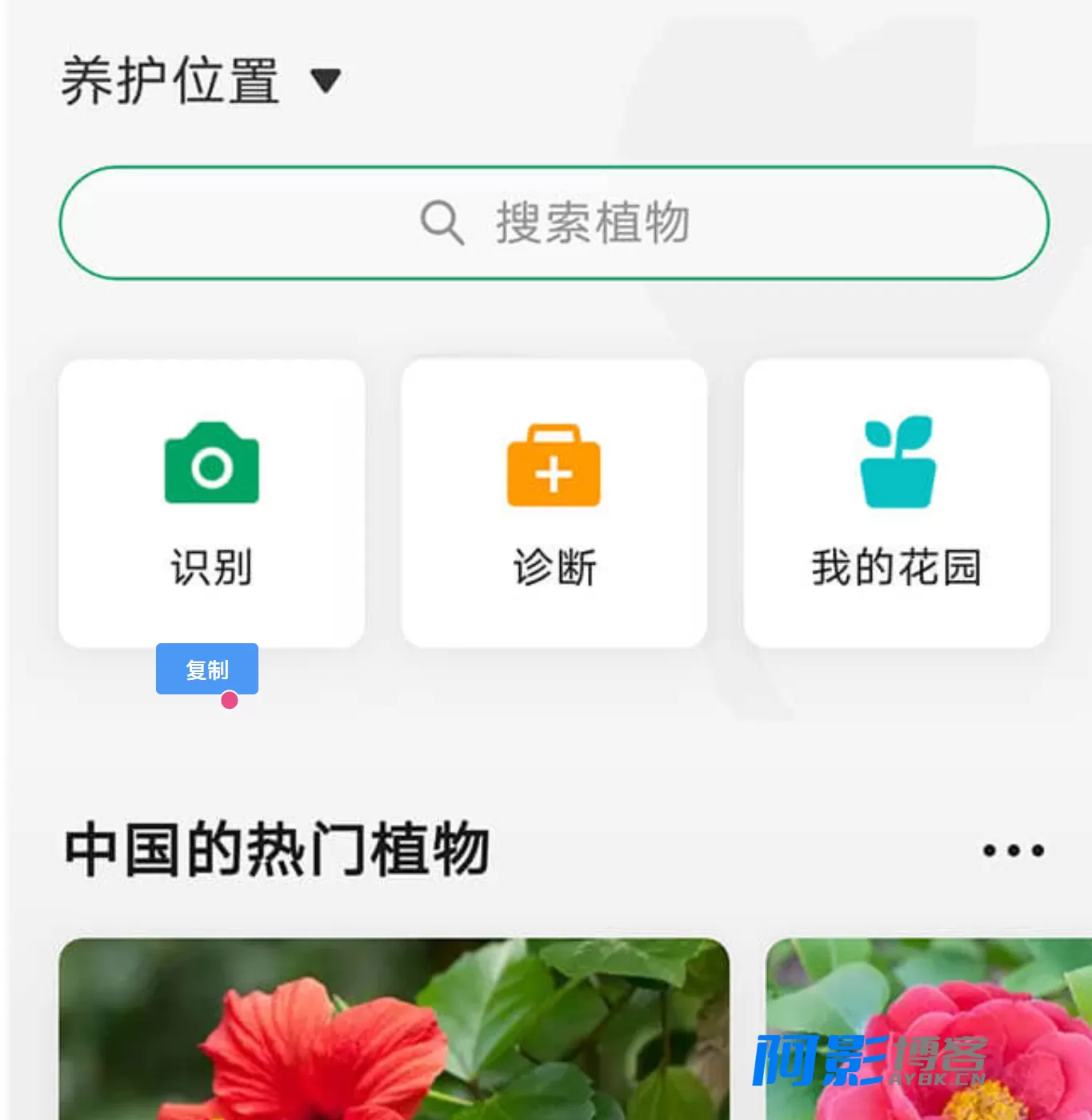Tap the blue 复制 button
1092x1120 pixels.
point(207,669)
